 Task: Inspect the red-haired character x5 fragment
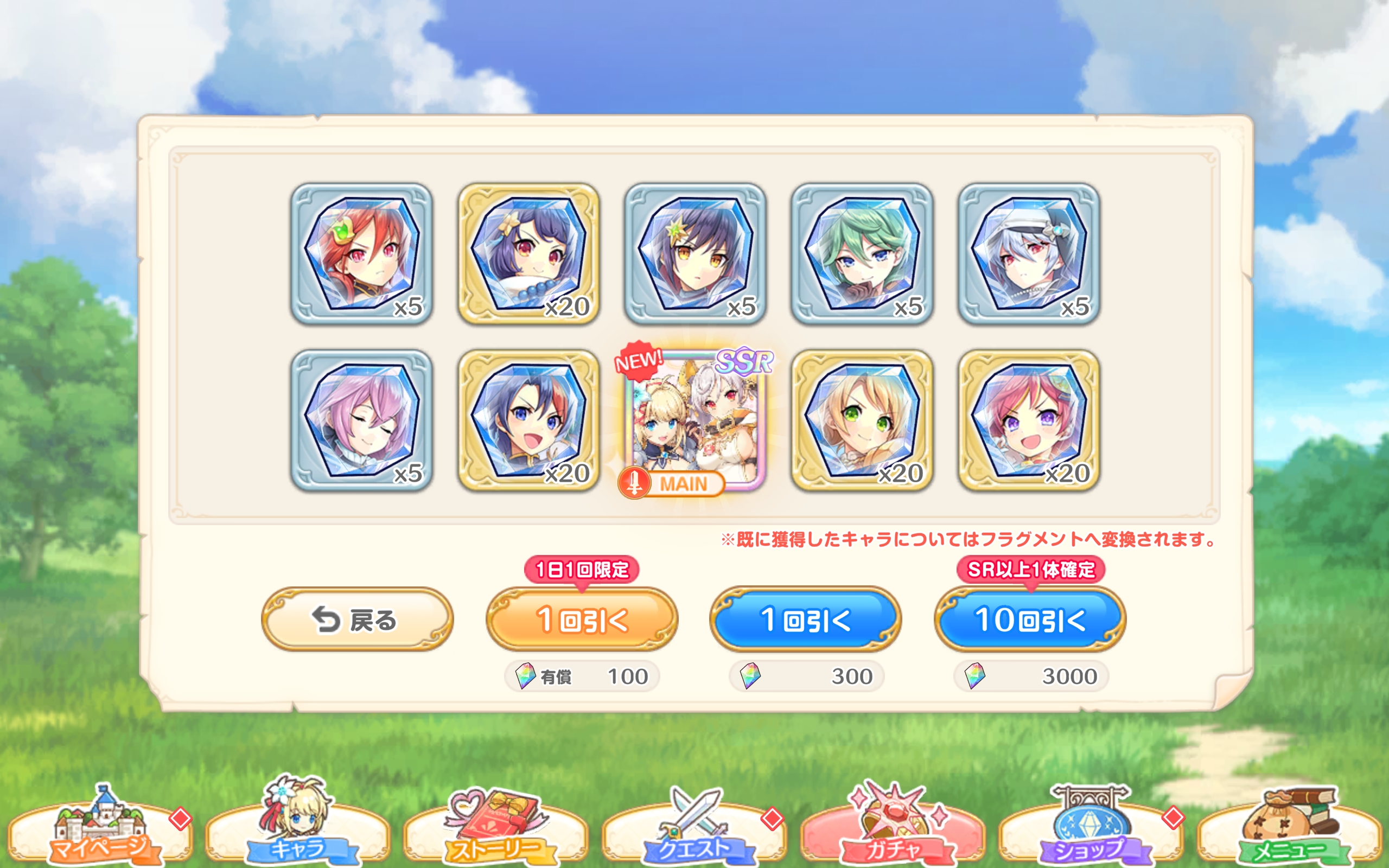pos(361,254)
